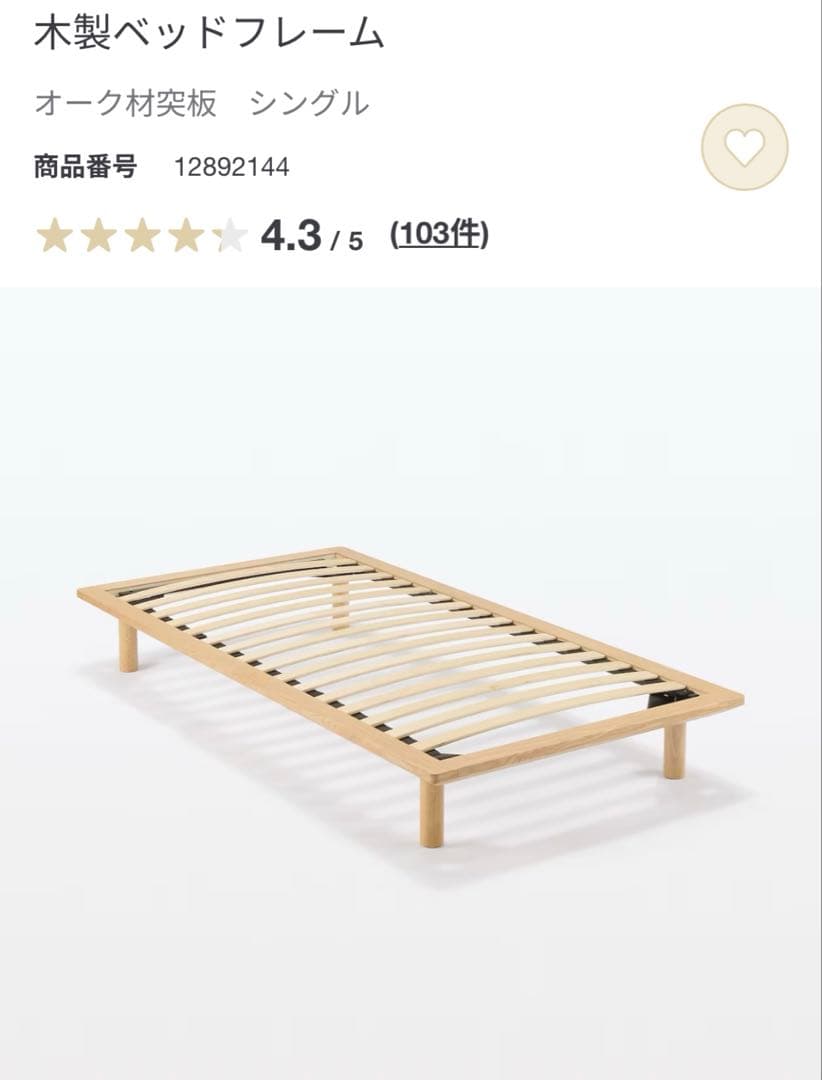Select the second rating star
The height and width of the screenshot is (1080, 822).
[x=100, y=236]
